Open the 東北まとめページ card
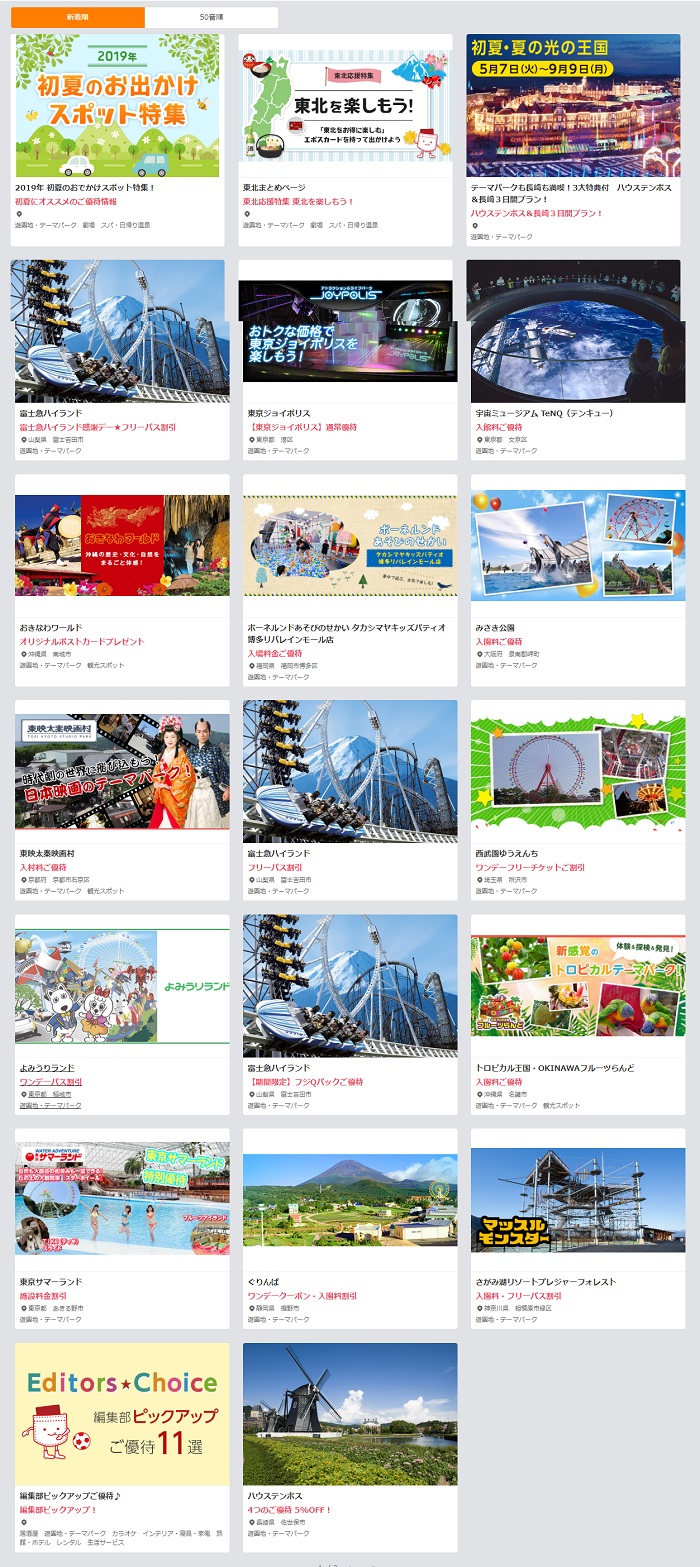 [345, 106]
